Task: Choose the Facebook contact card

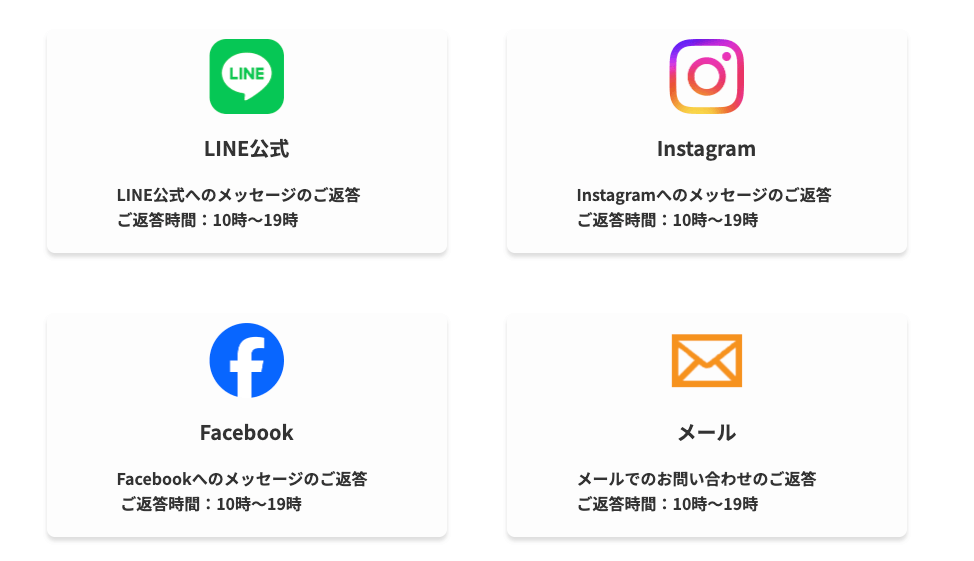Action: click(246, 425)
